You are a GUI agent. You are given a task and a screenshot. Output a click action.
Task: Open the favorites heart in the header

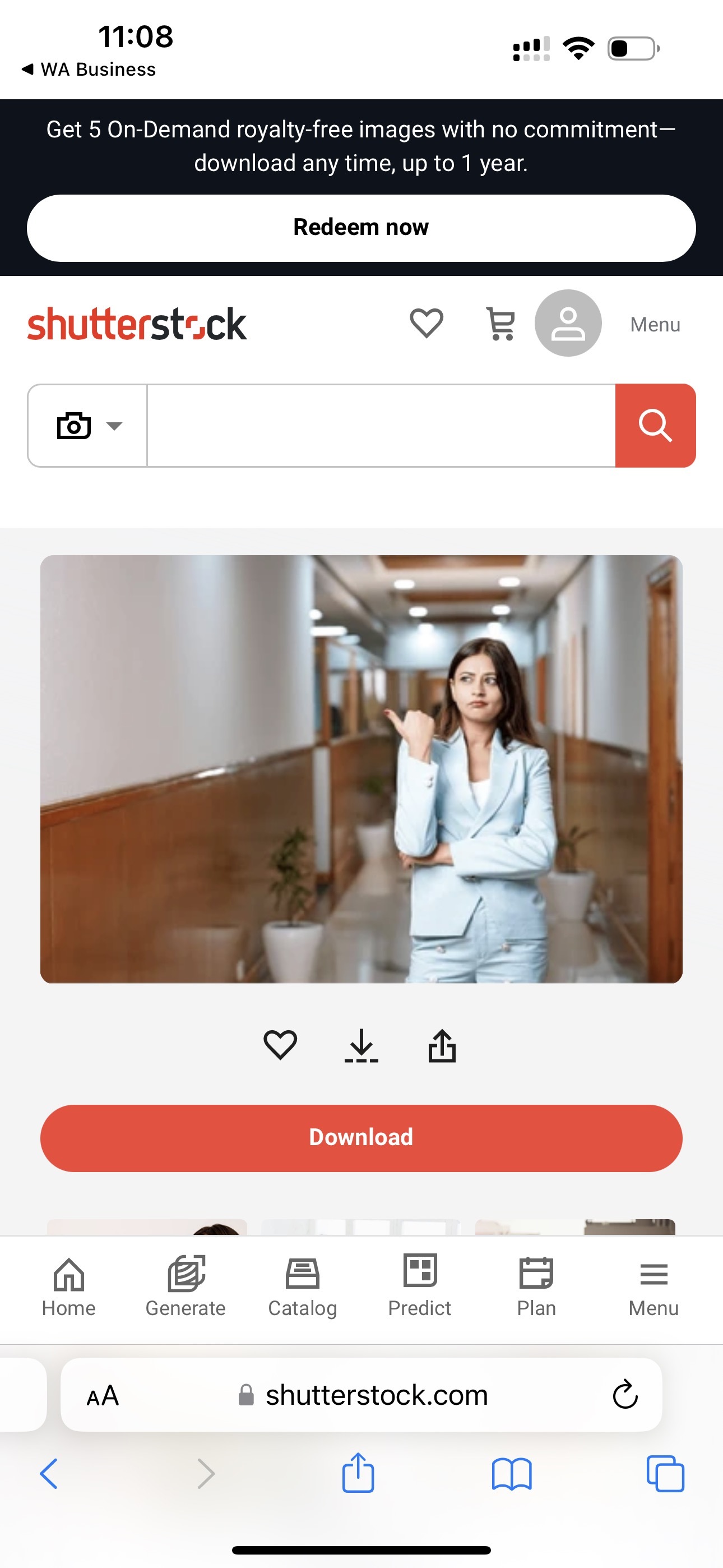click(426, 322)
